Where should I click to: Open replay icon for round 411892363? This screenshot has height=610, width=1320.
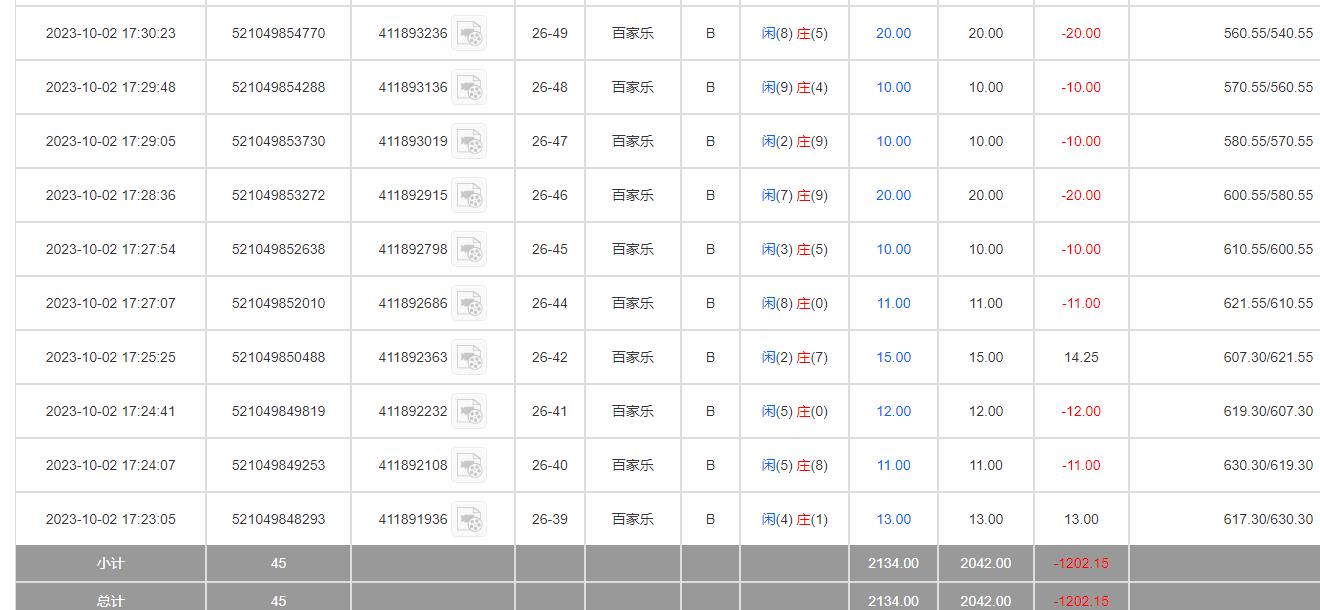[x=469, y=358]
